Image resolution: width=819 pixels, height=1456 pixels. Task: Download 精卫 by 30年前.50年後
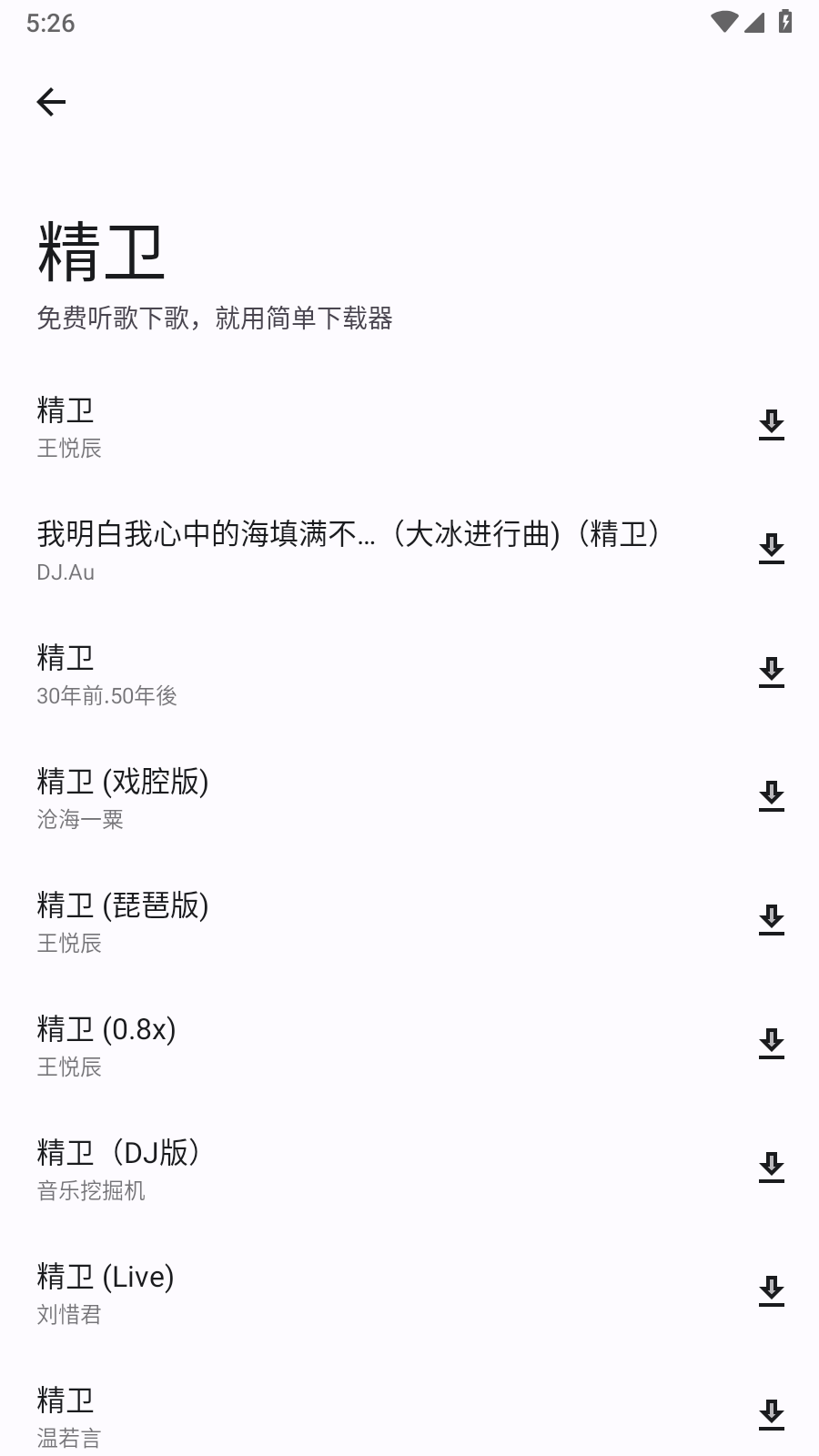pos(772,672)
